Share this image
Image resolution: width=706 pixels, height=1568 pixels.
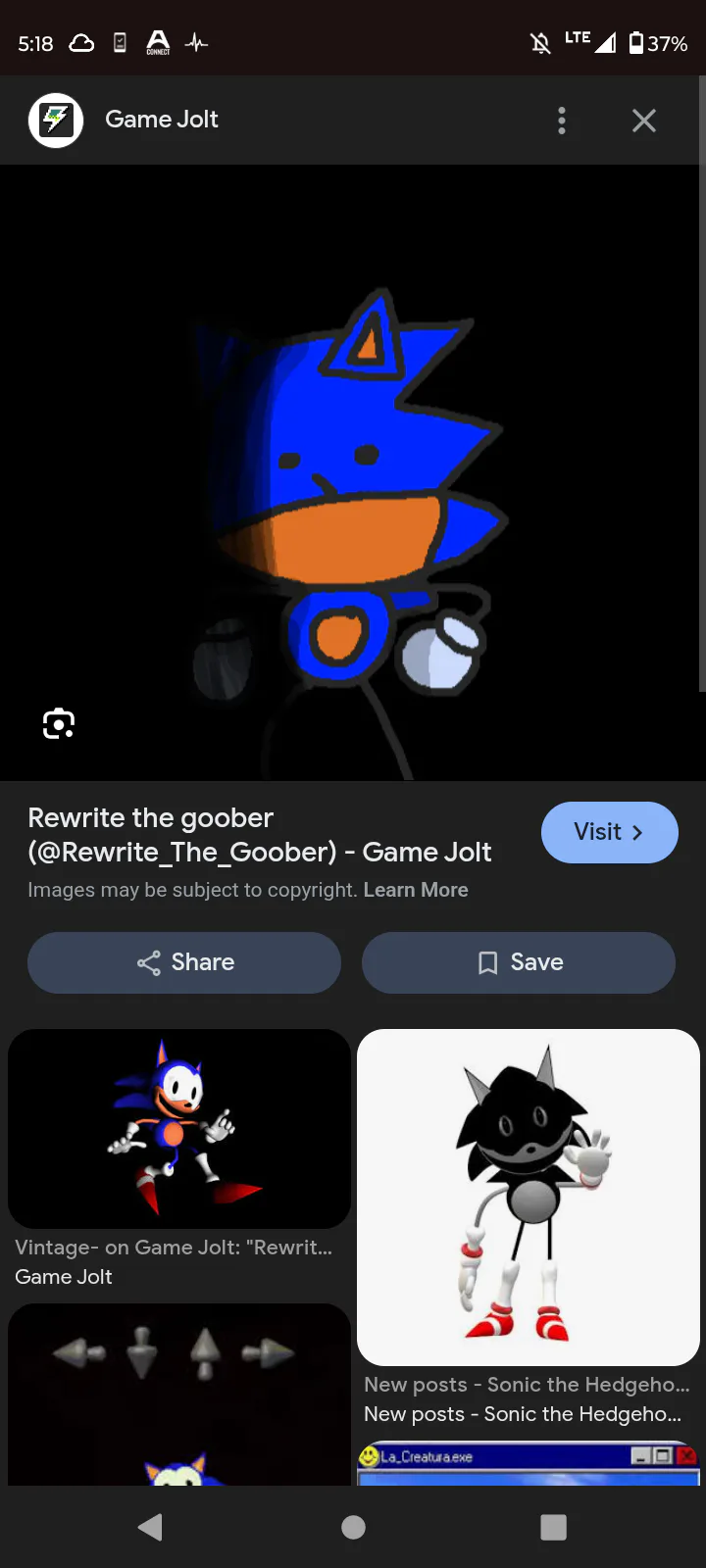184,962
